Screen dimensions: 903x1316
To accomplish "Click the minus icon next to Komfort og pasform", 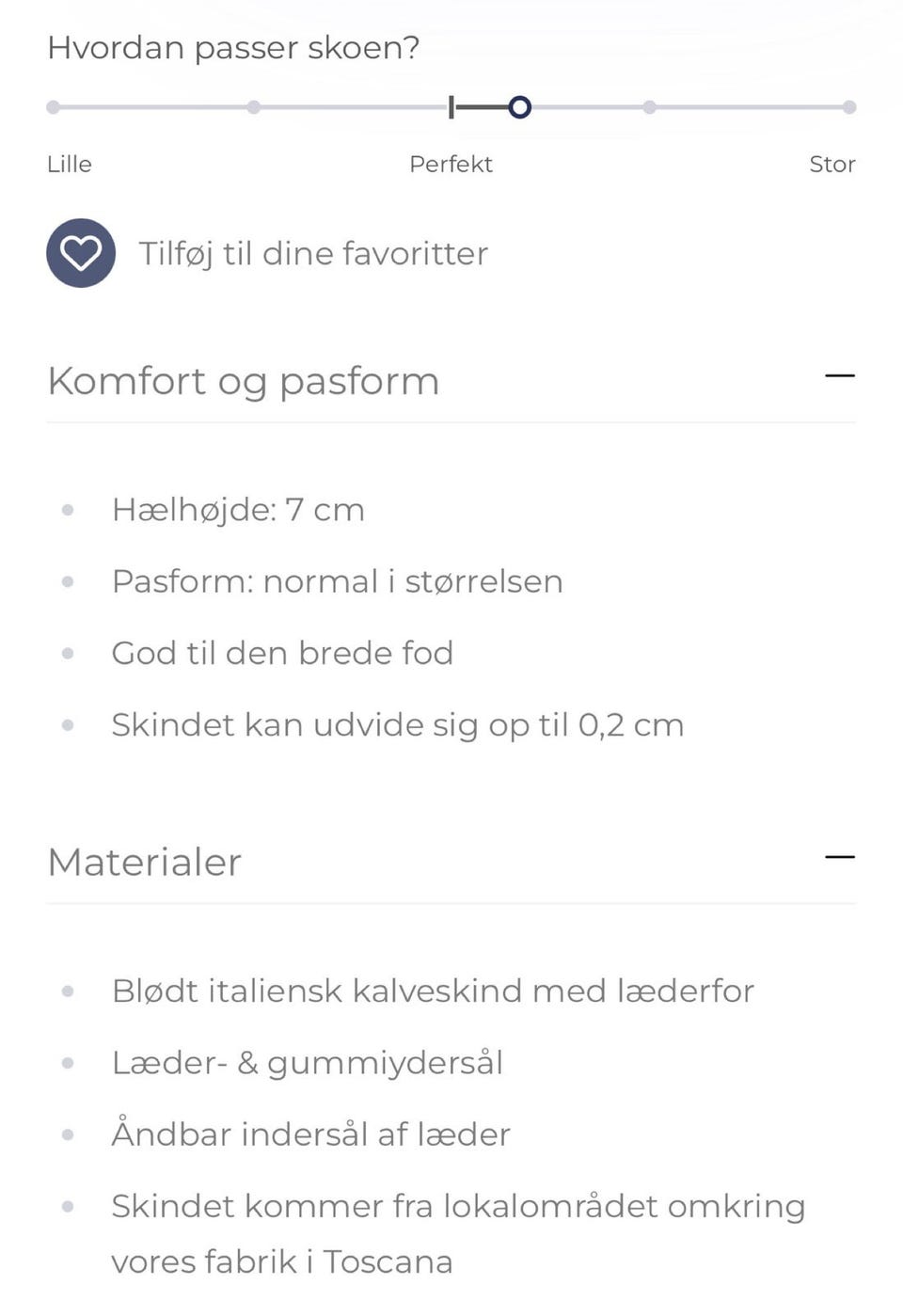I will coord(840,375).
